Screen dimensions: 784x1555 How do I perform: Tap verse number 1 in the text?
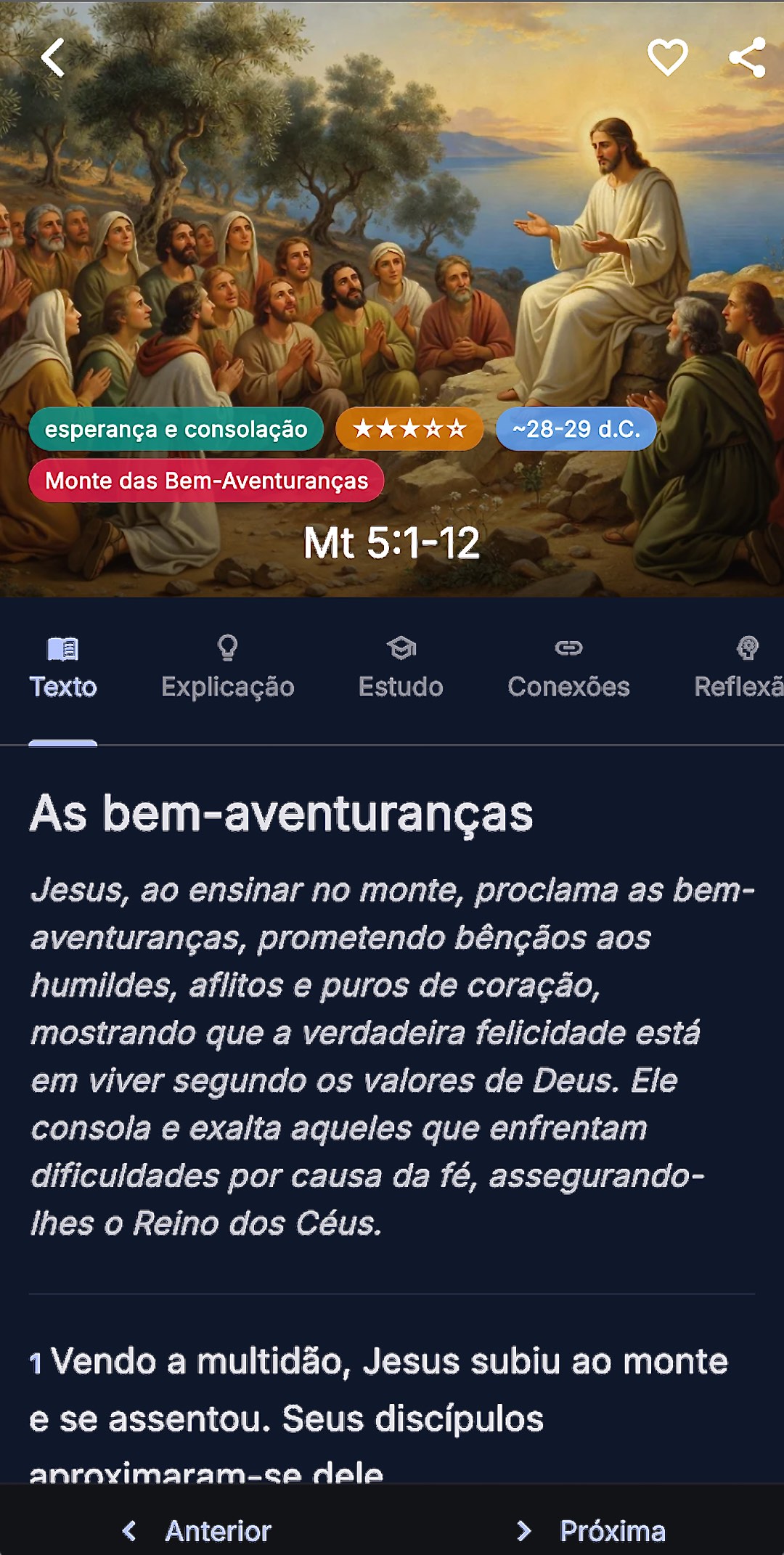coord(38,1362)
